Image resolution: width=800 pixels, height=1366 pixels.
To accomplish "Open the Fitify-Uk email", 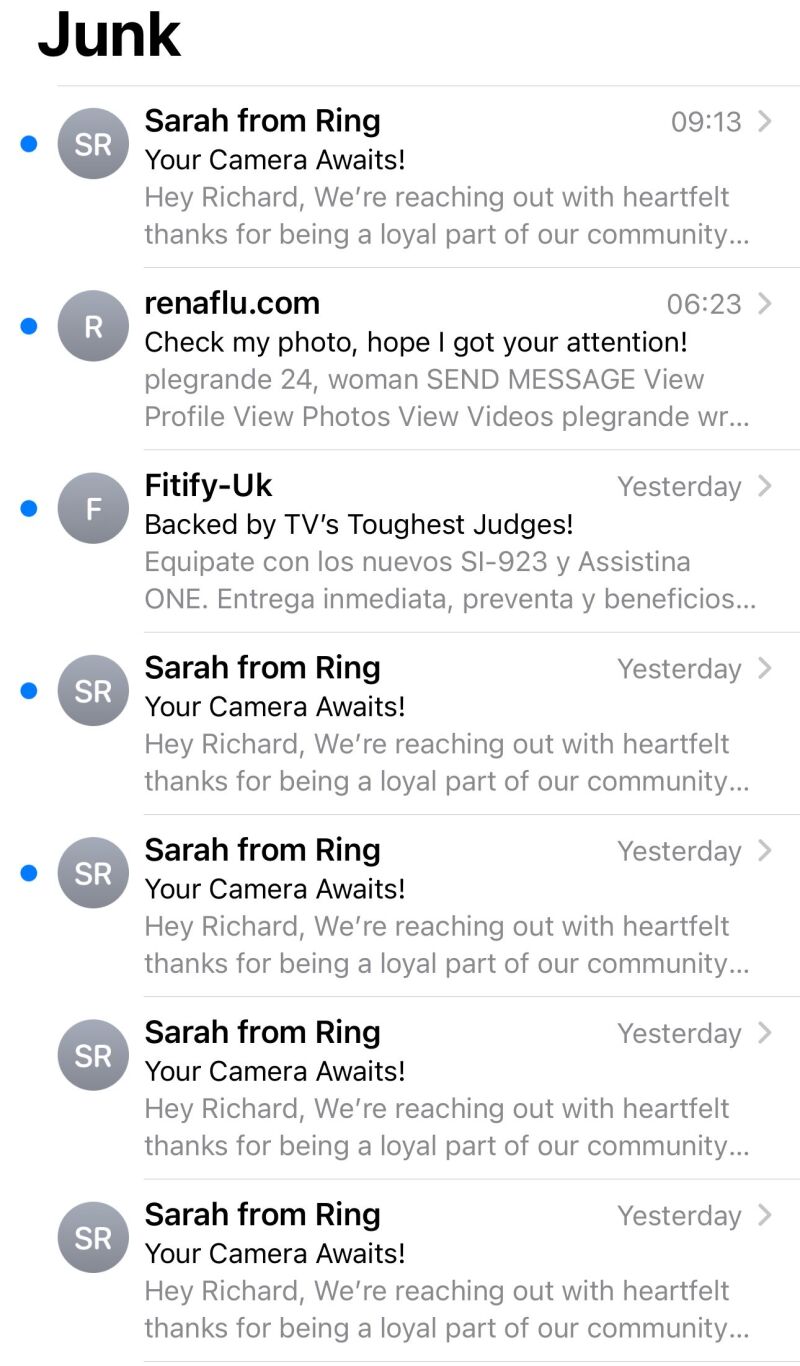I will 400,541.
